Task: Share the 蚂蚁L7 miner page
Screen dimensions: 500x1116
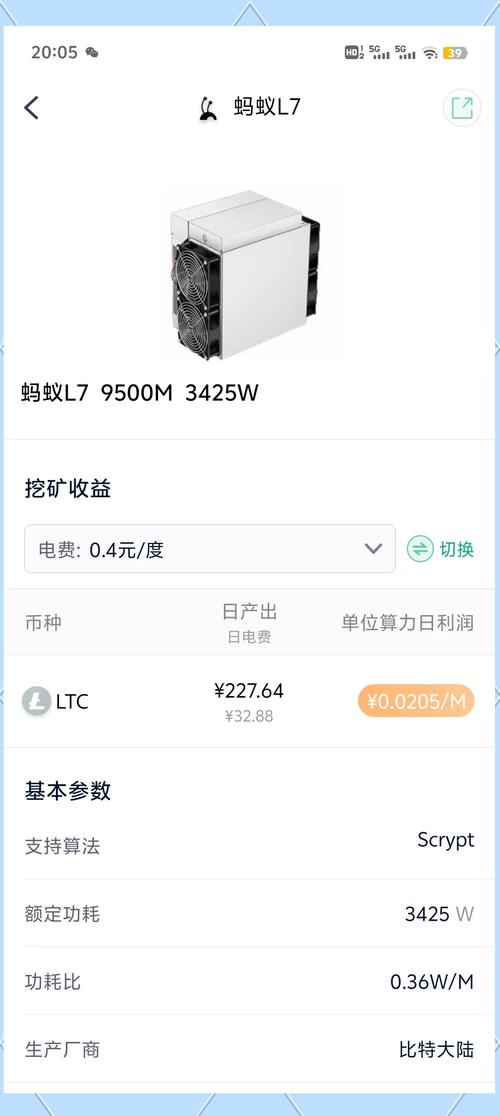Action: (x=462, y=108)
